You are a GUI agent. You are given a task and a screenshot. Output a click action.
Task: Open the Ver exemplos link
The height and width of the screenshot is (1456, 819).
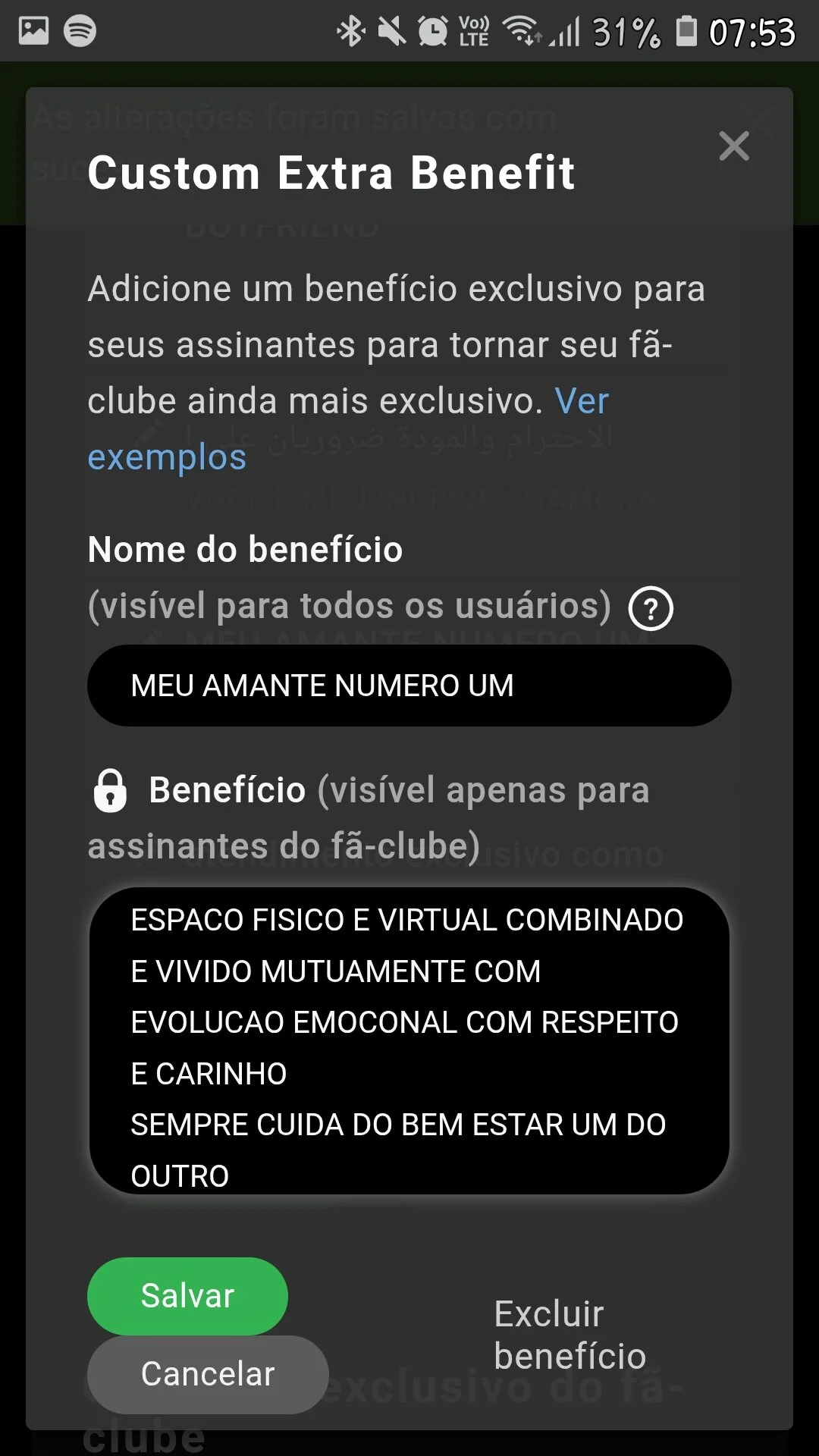167,457
